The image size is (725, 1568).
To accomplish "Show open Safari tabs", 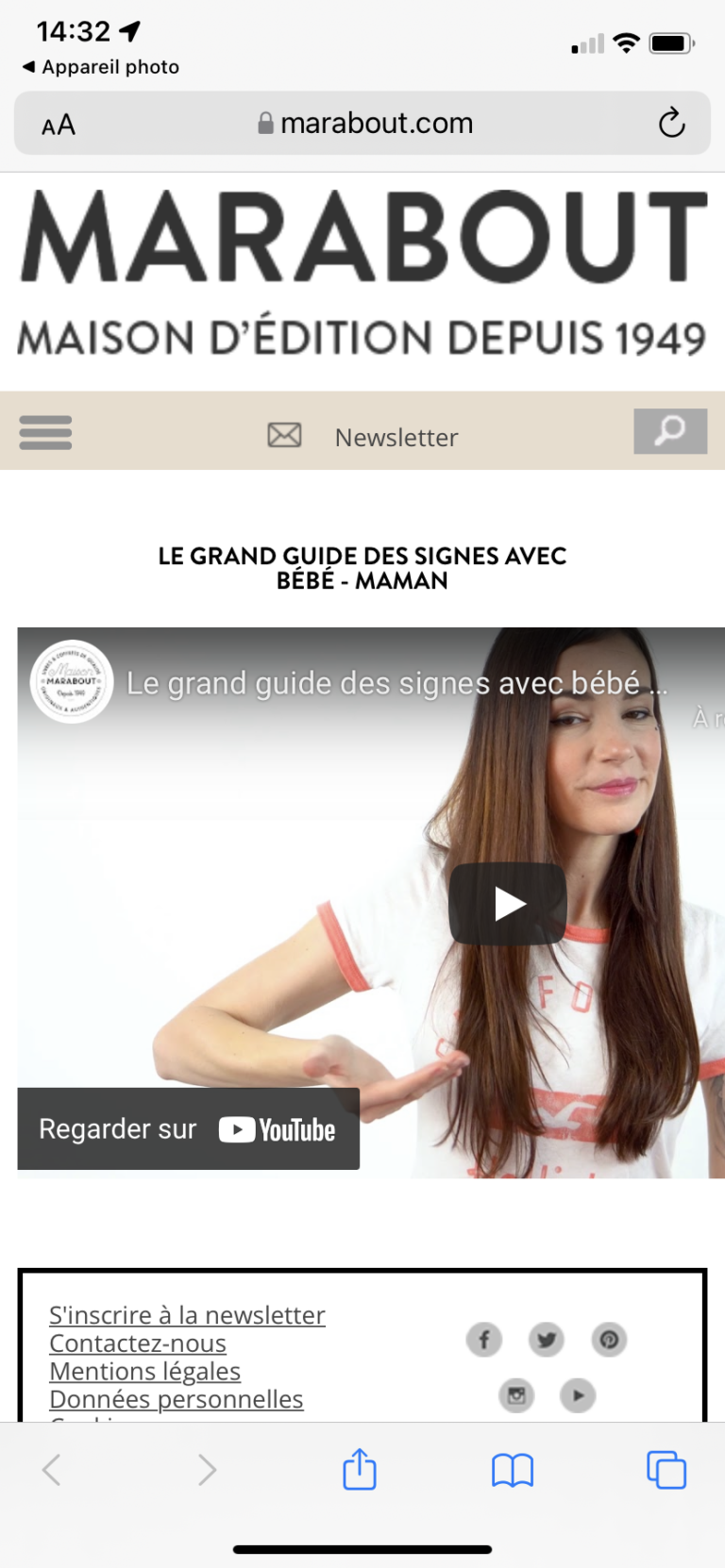I will [x=666, y=1469].
